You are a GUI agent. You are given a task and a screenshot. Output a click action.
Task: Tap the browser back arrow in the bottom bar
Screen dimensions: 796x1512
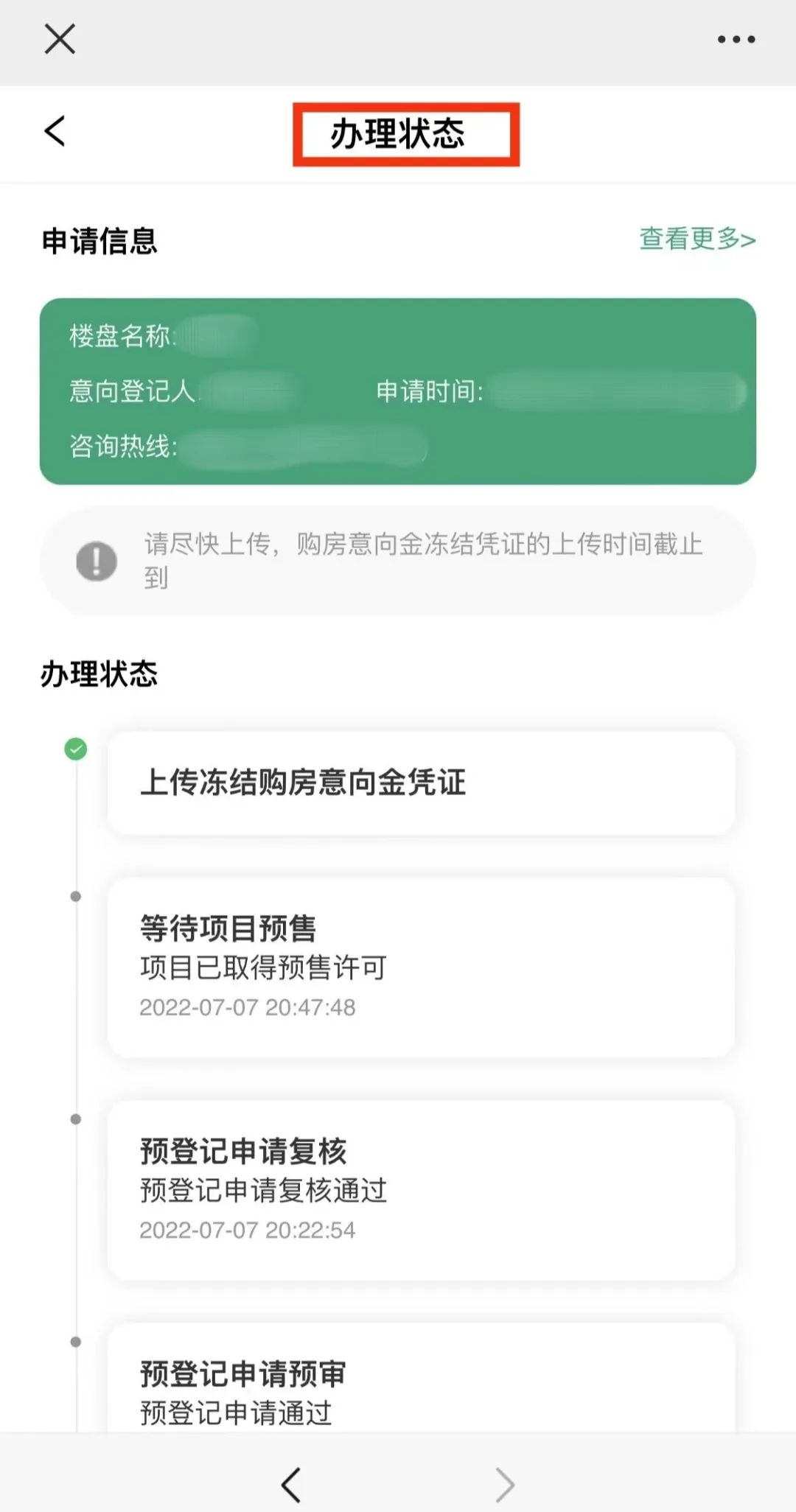coord(292,1484)
